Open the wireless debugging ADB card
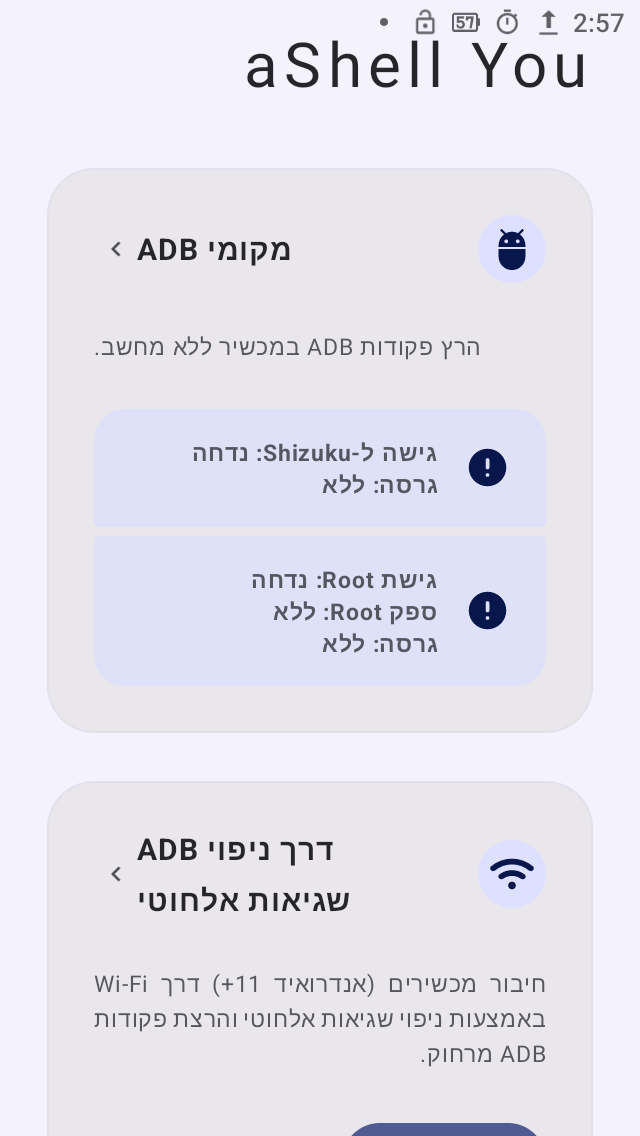This screenshot has height=1136, width=640. pyautogui.click(x=244, y=874)
